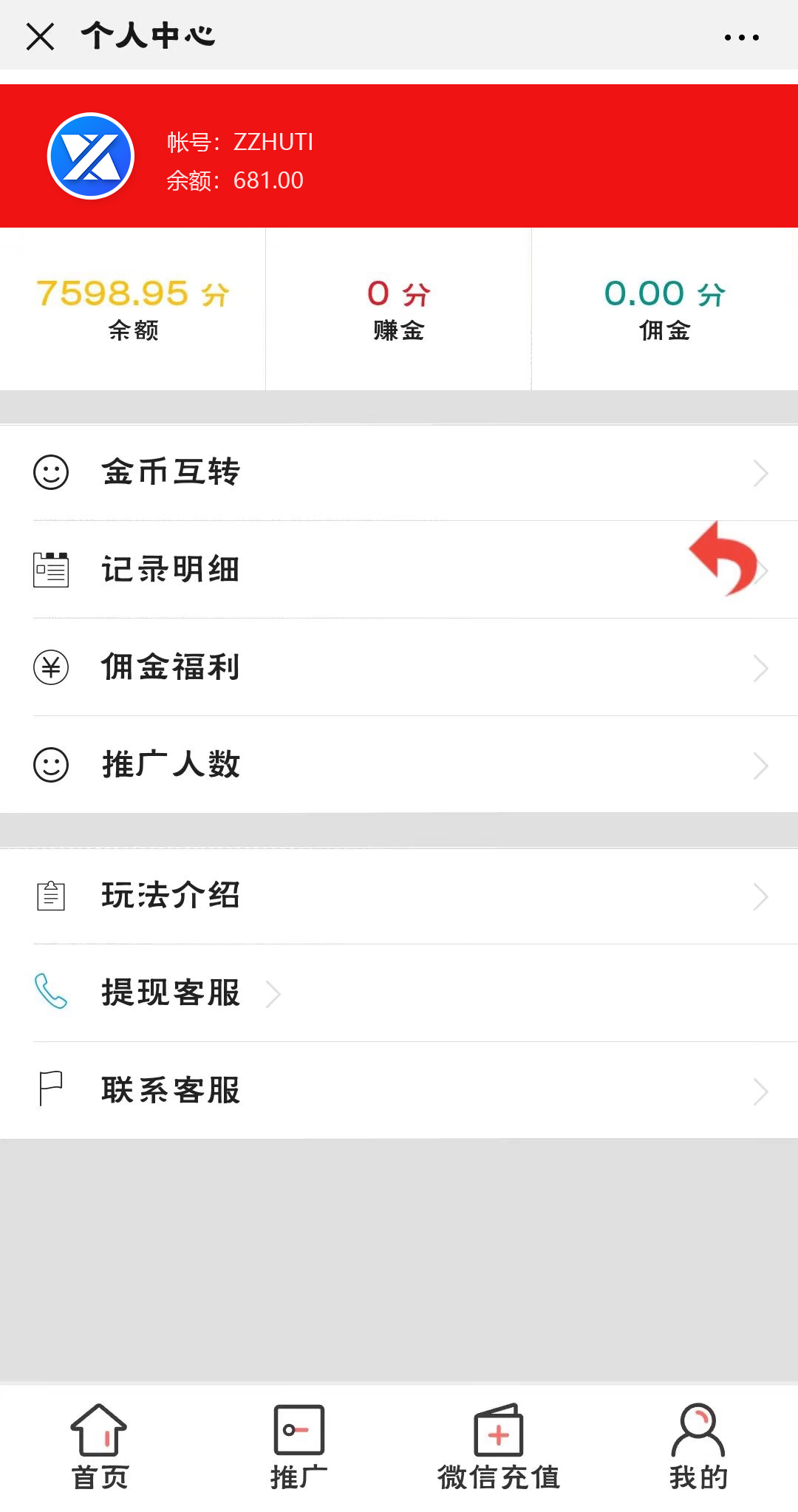Go to the 首页 tab
Viewport: 798px width, 1512px height.
(100, 1447)
